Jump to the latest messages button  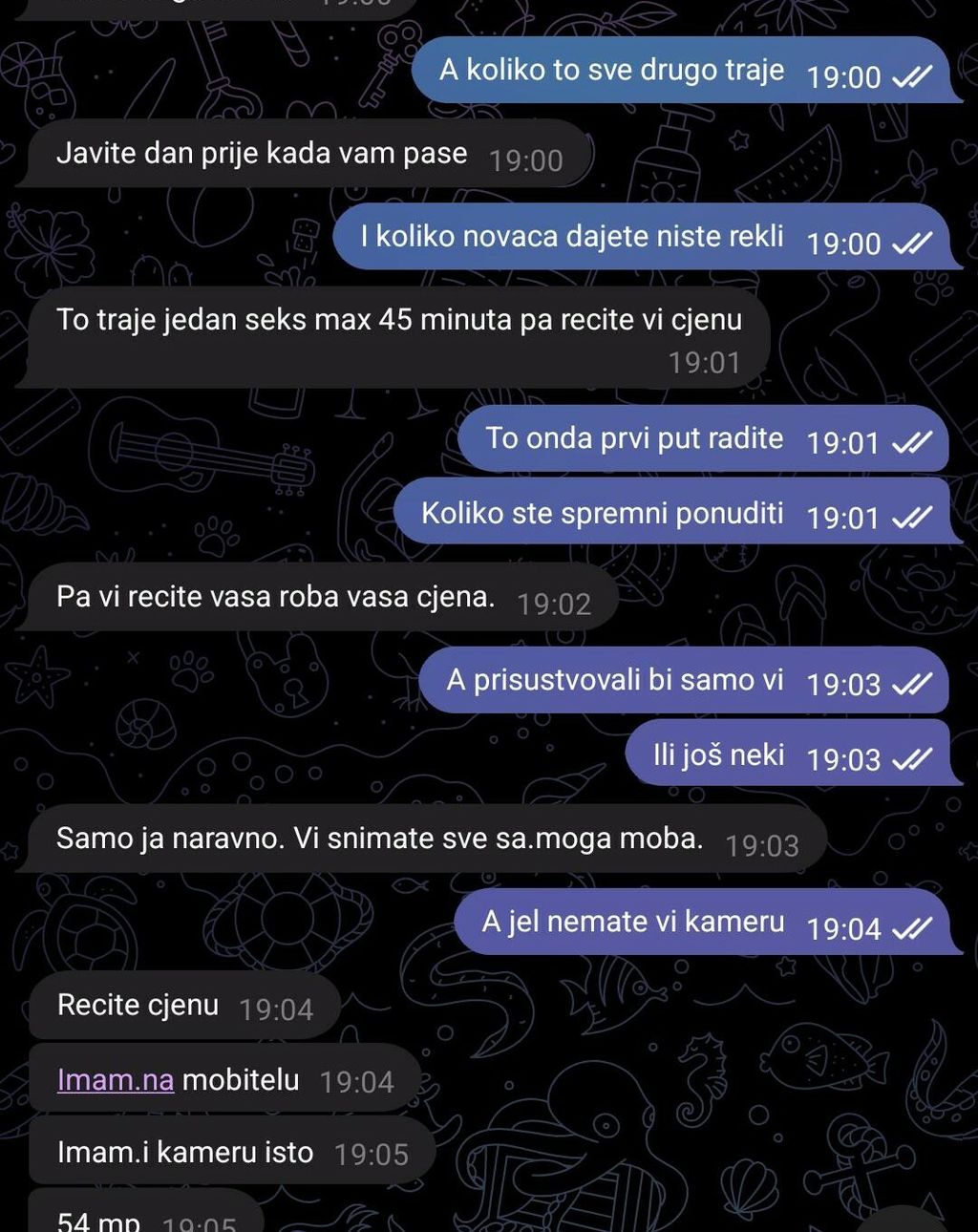pos(900,1221)
